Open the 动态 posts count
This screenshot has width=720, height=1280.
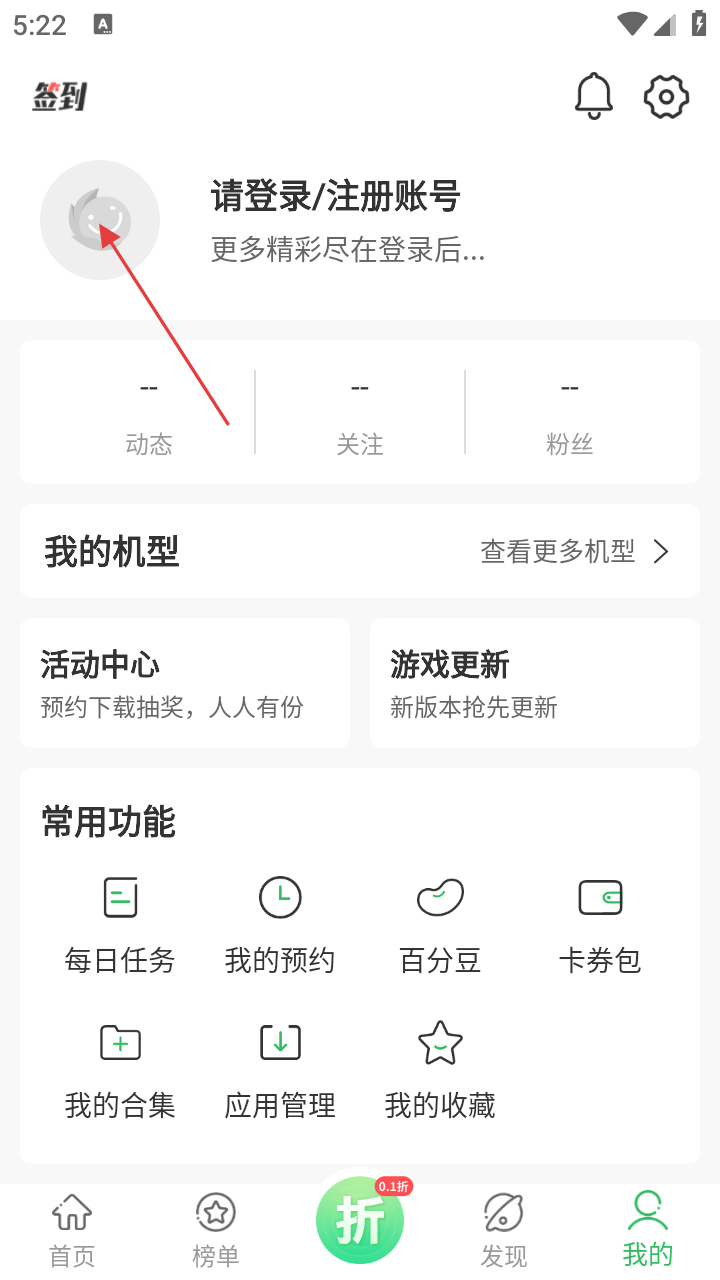[x=149, y=413]
